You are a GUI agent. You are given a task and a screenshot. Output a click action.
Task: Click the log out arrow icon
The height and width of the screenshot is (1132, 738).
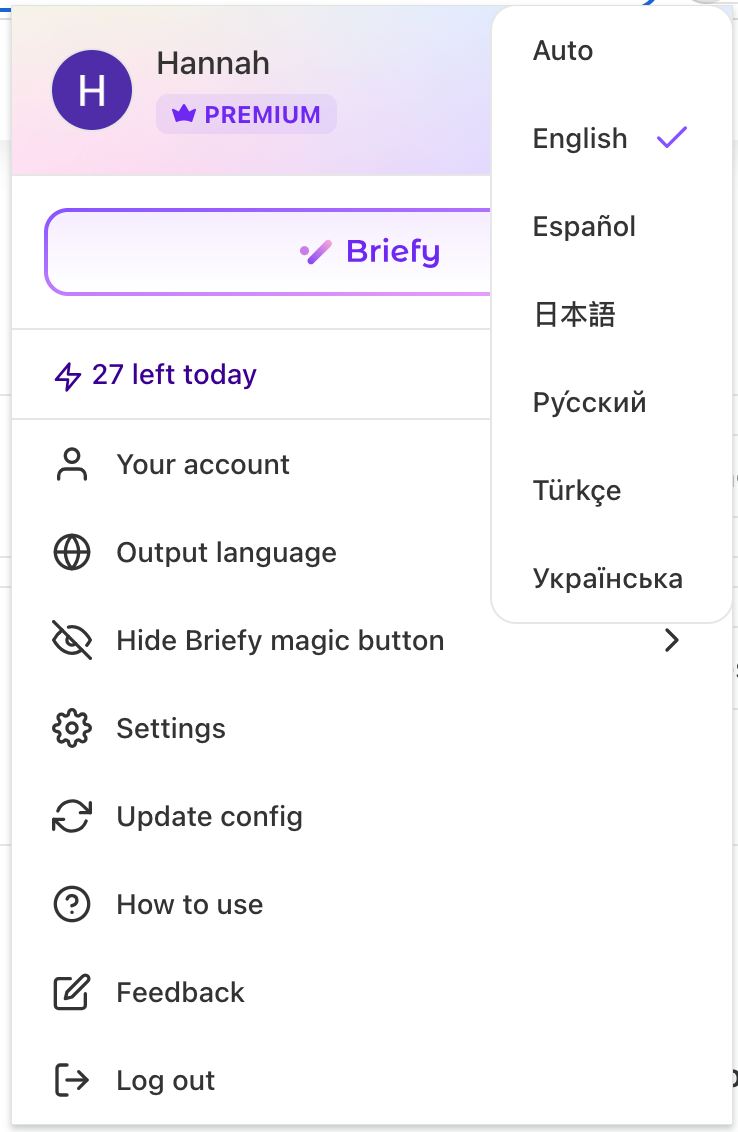click(x=70, y=1080)
